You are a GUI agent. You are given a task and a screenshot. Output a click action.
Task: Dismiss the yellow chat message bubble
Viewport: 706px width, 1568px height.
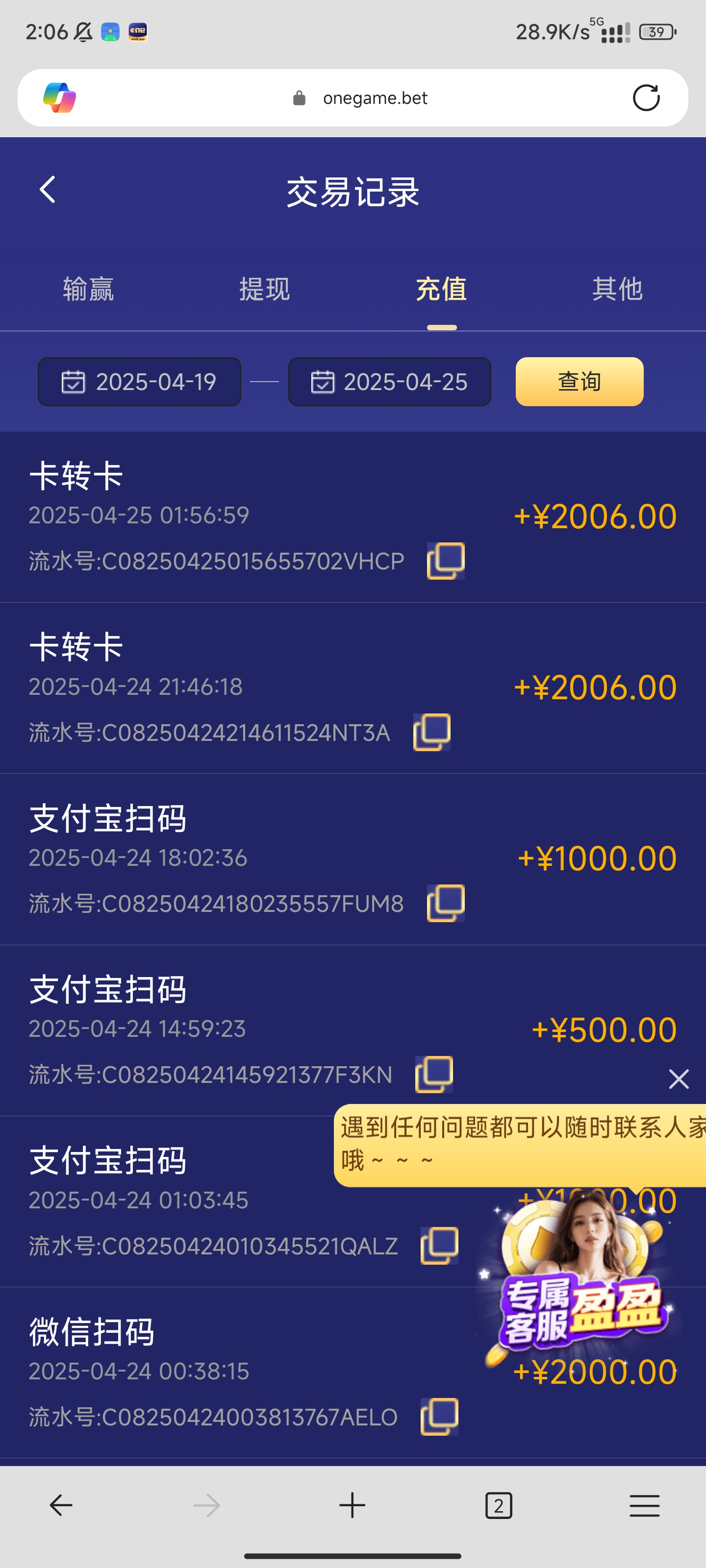[x=678, y=1078]
